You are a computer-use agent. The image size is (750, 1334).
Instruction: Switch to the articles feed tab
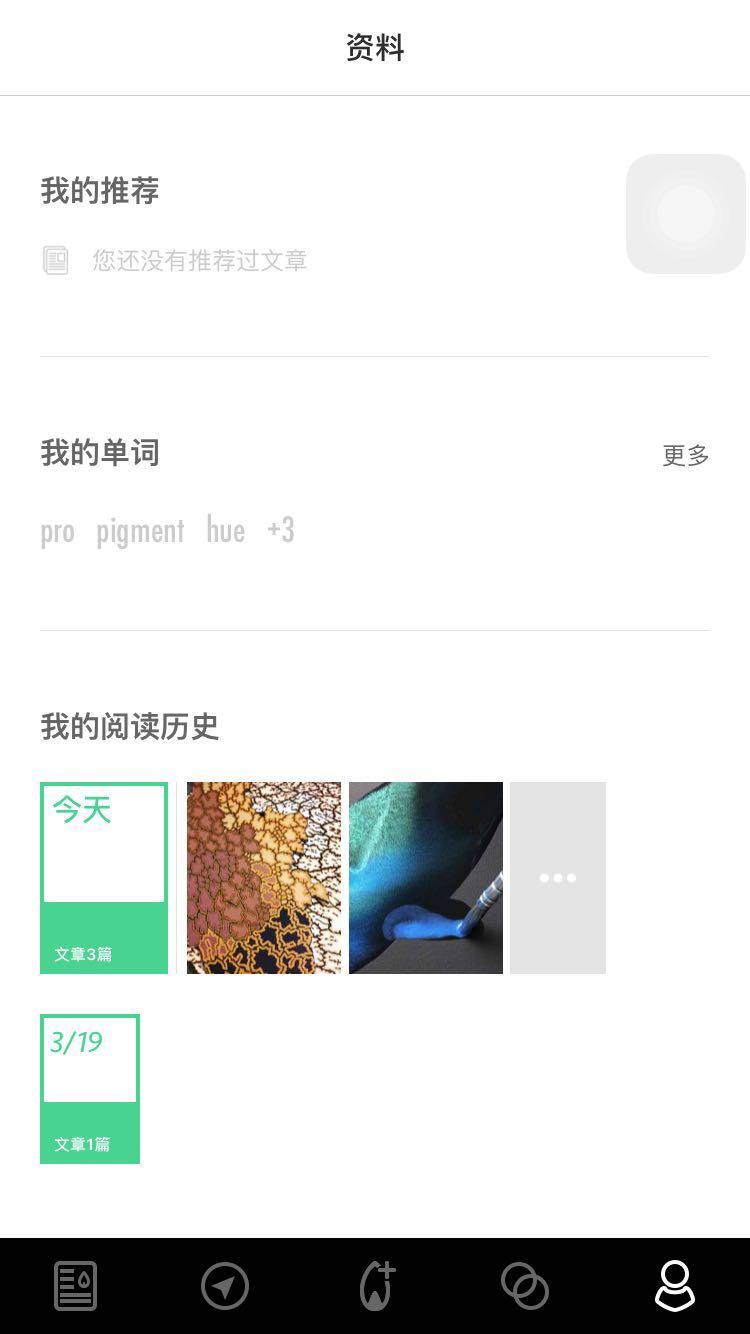pyautogui.click(x=75, y=1286)
